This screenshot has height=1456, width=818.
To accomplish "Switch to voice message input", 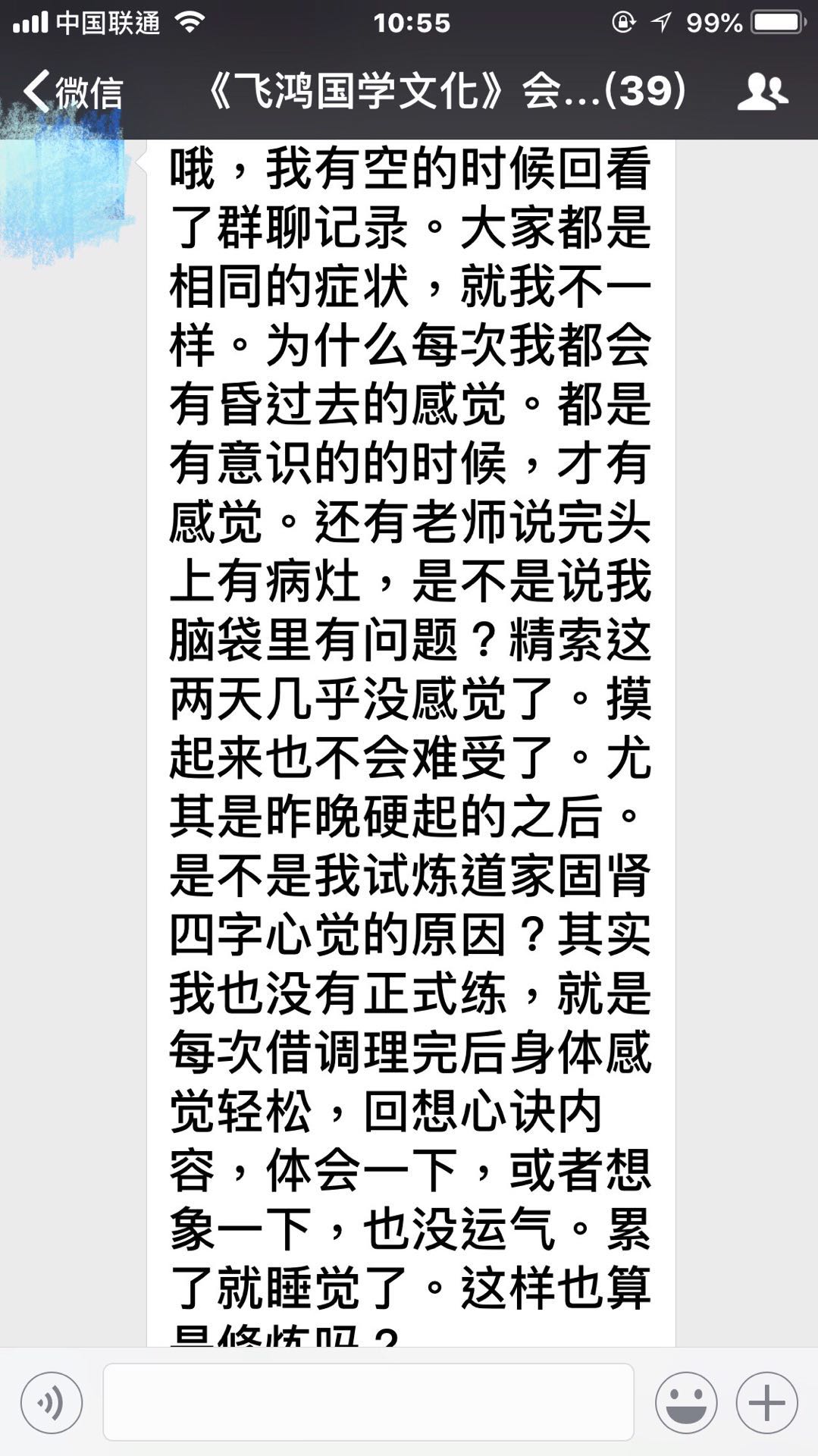I will (x=52, y=1403).
